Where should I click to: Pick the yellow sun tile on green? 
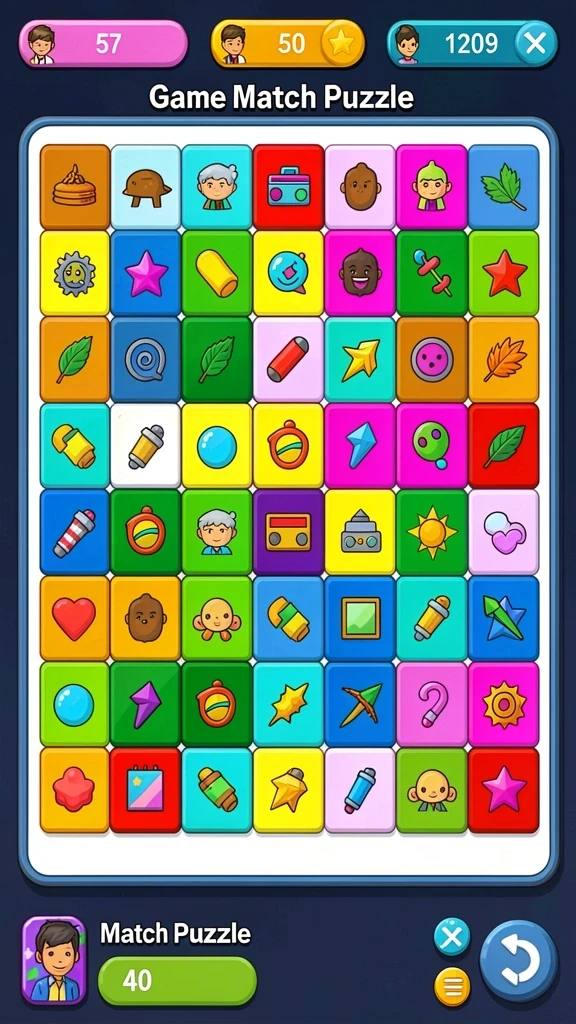pyautogui.click(x=432, y=532)
